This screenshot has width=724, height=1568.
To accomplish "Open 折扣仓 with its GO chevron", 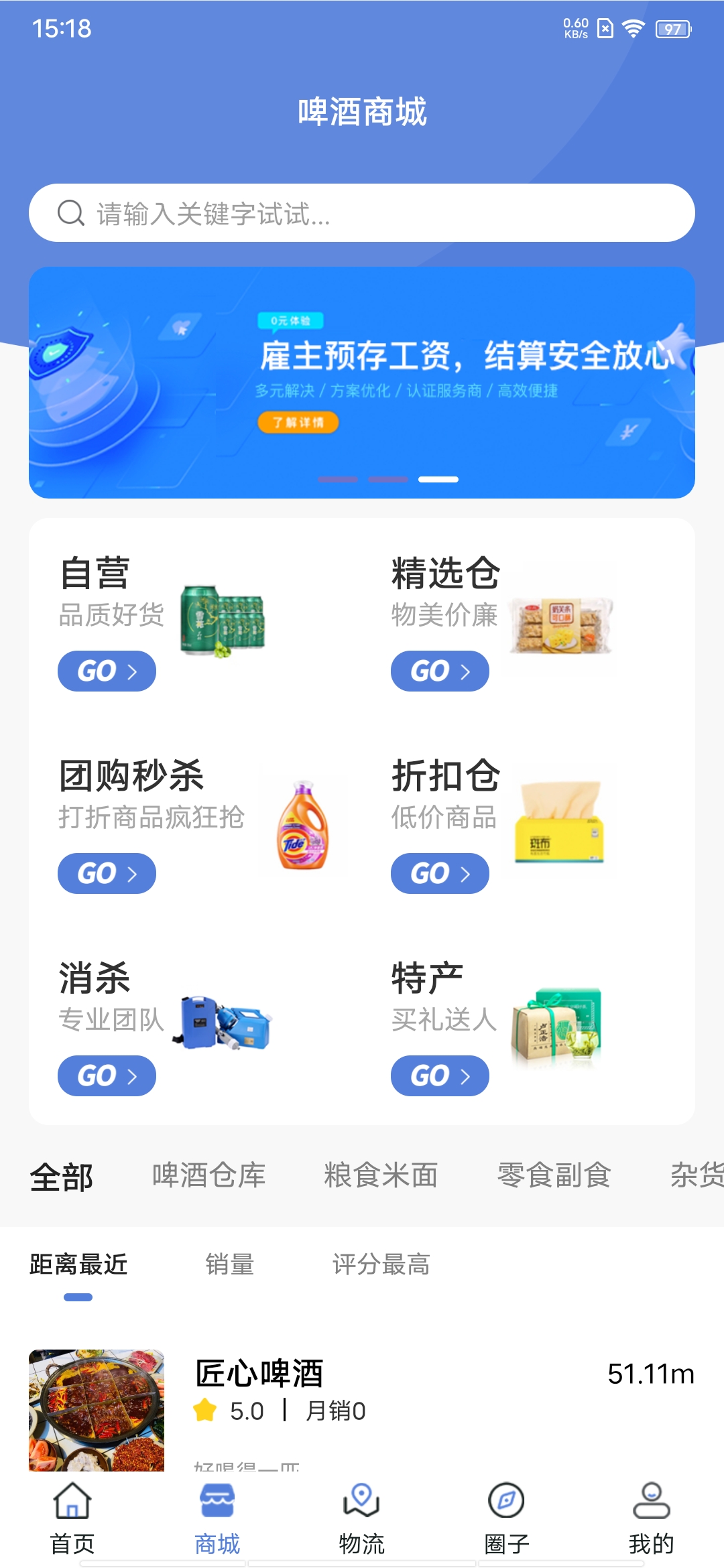I will 440,872.
